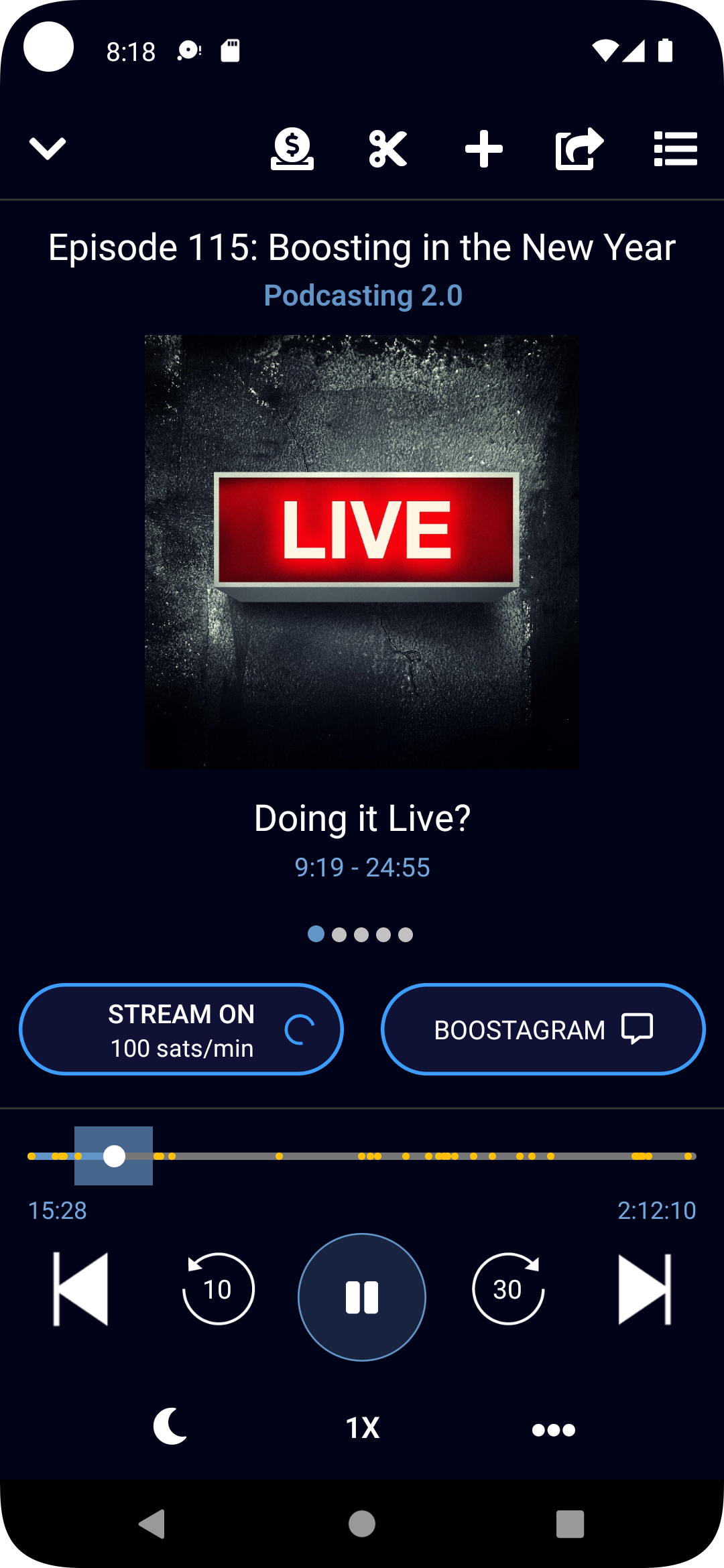Change the 1X playback speed

coord(362,1428)
